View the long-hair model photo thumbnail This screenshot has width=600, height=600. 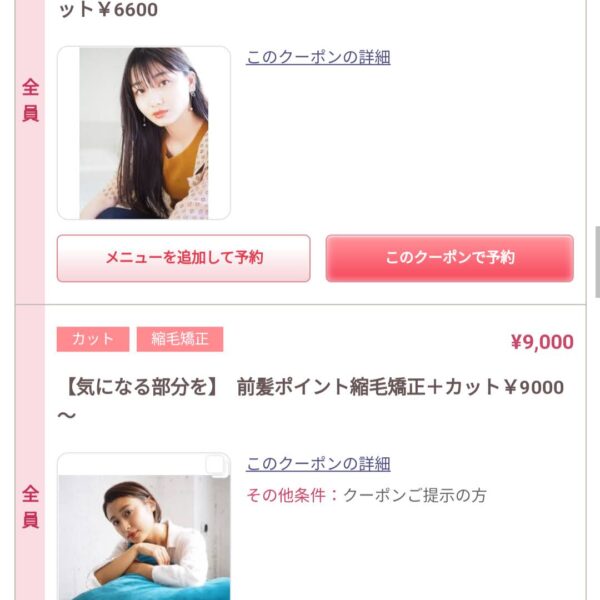tap(144, 133)
